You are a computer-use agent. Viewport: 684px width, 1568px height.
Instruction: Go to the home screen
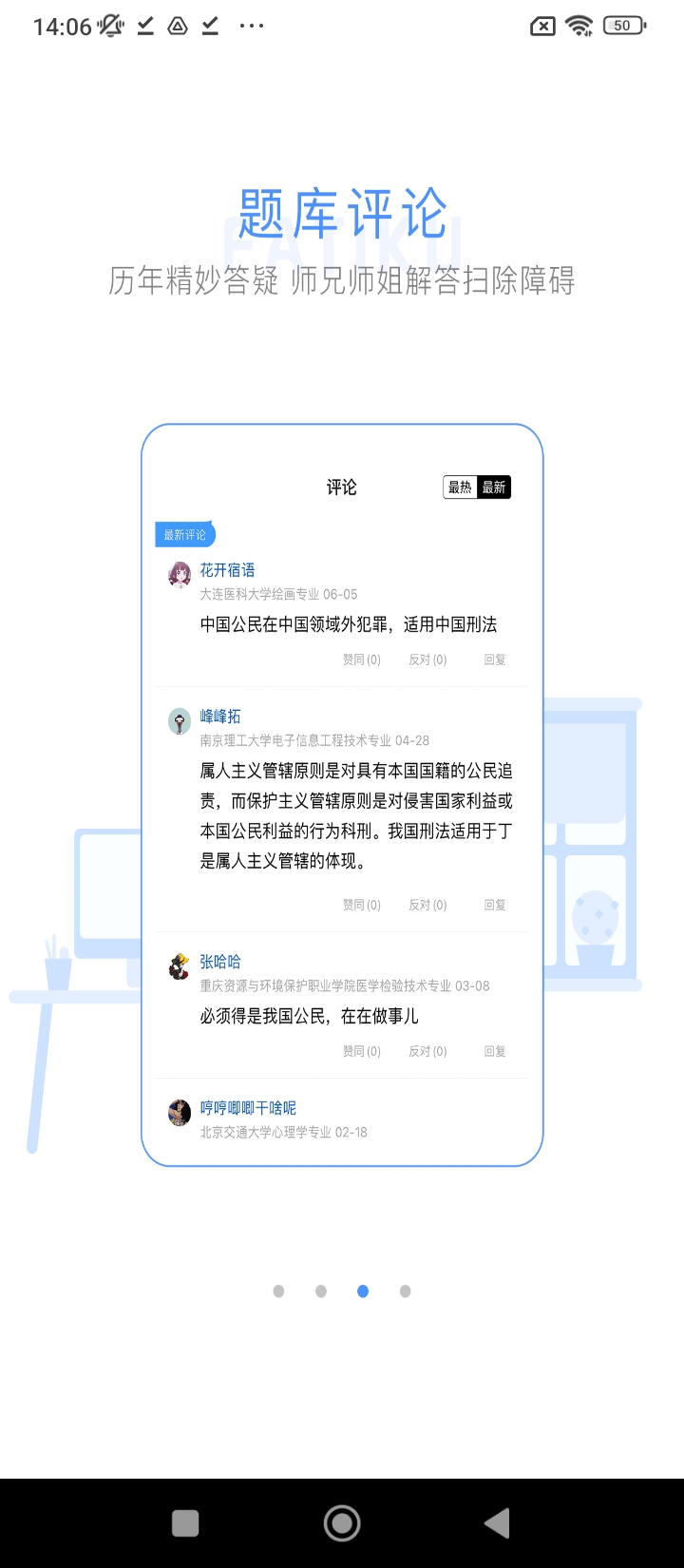pos(342,1523)
